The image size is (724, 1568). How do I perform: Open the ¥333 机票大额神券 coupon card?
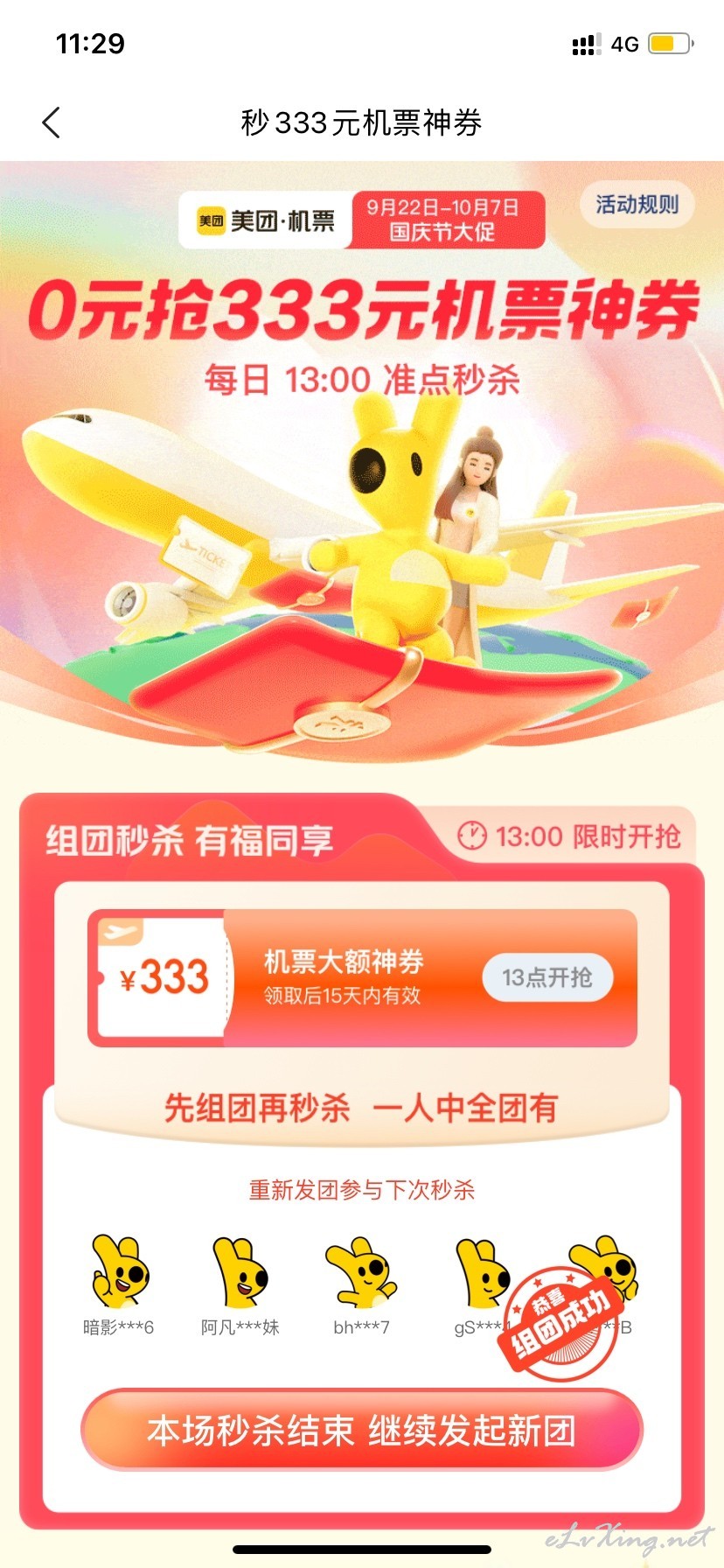coord(362,977)
